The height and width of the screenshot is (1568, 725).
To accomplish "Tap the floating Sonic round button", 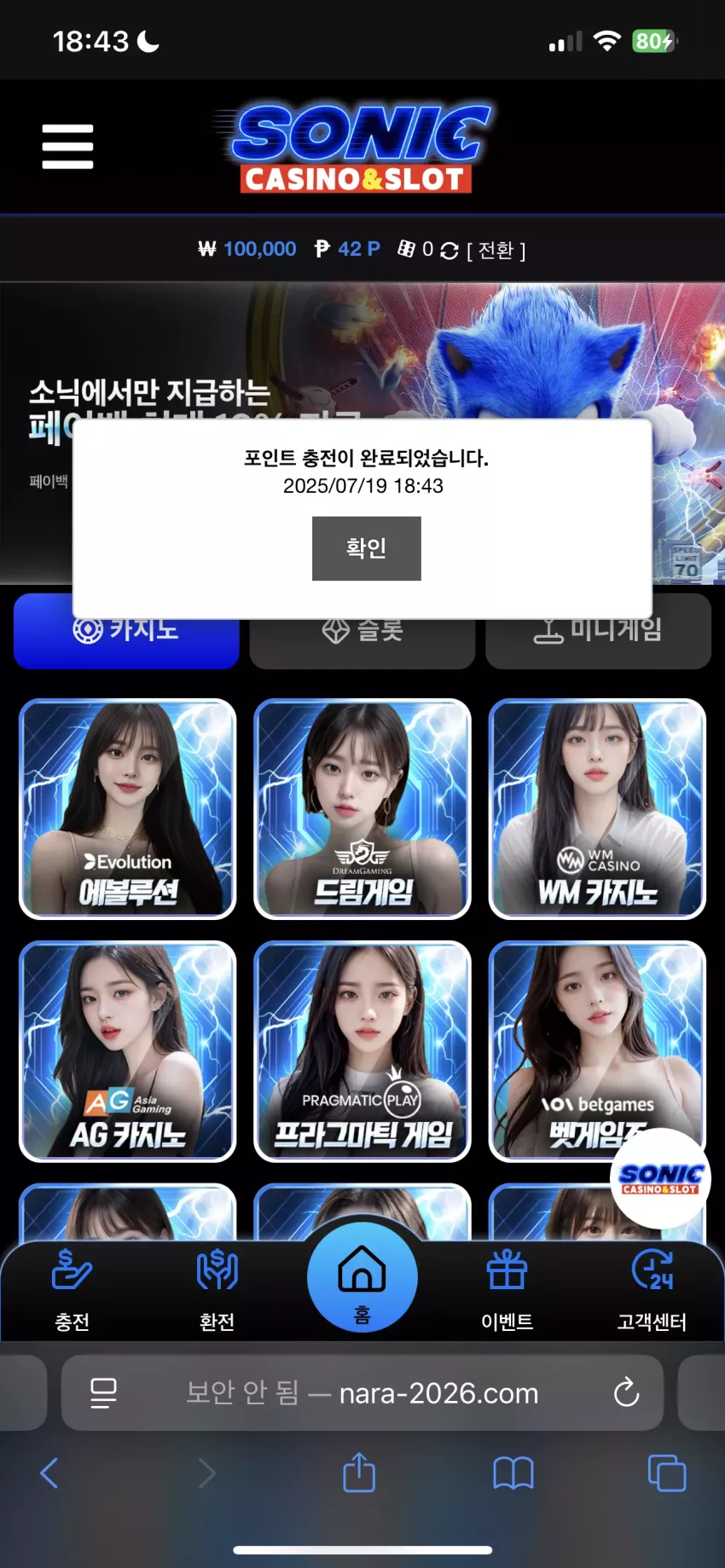I will point(661,1179).
